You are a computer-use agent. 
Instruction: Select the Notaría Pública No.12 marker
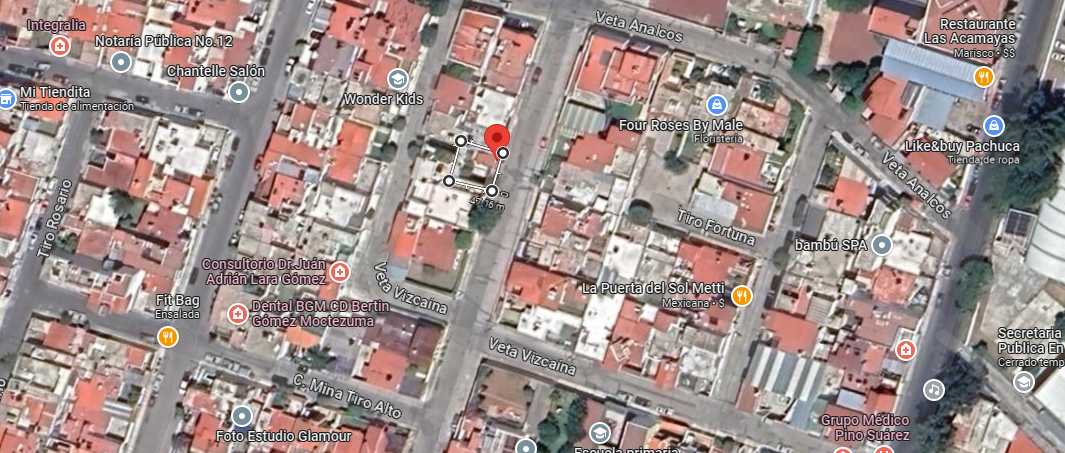point(121,63)
